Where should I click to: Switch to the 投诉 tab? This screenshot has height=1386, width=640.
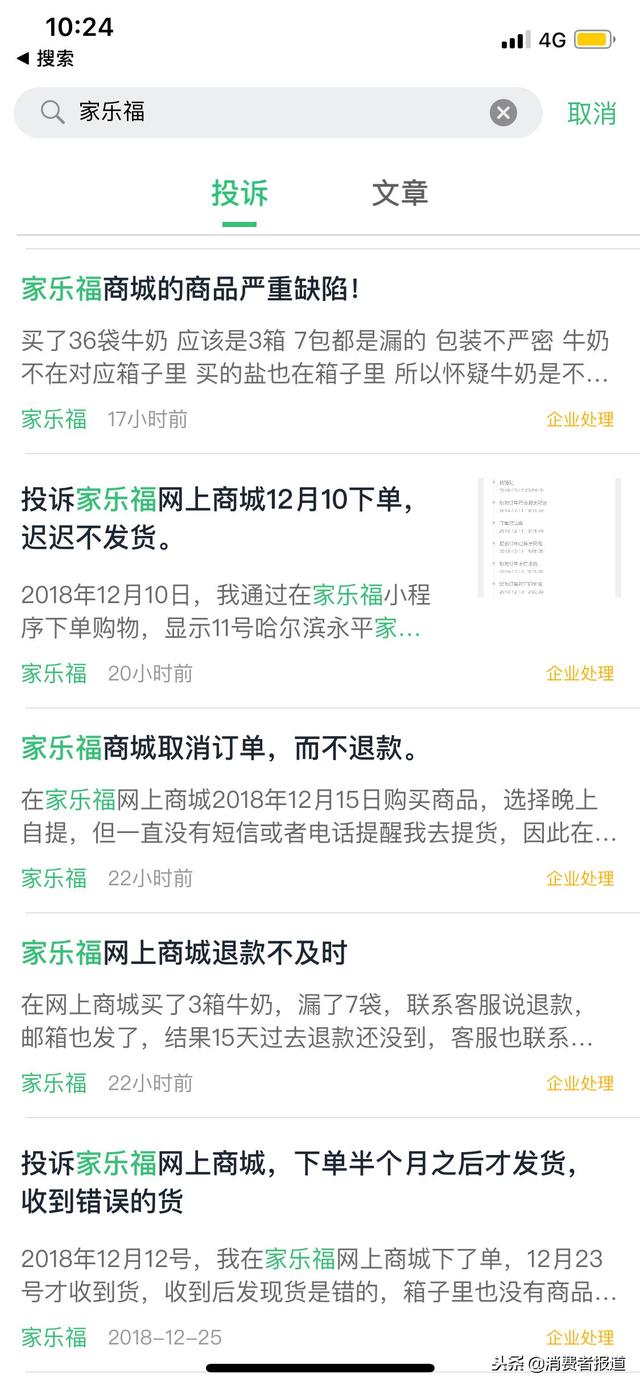pos(240,192)
